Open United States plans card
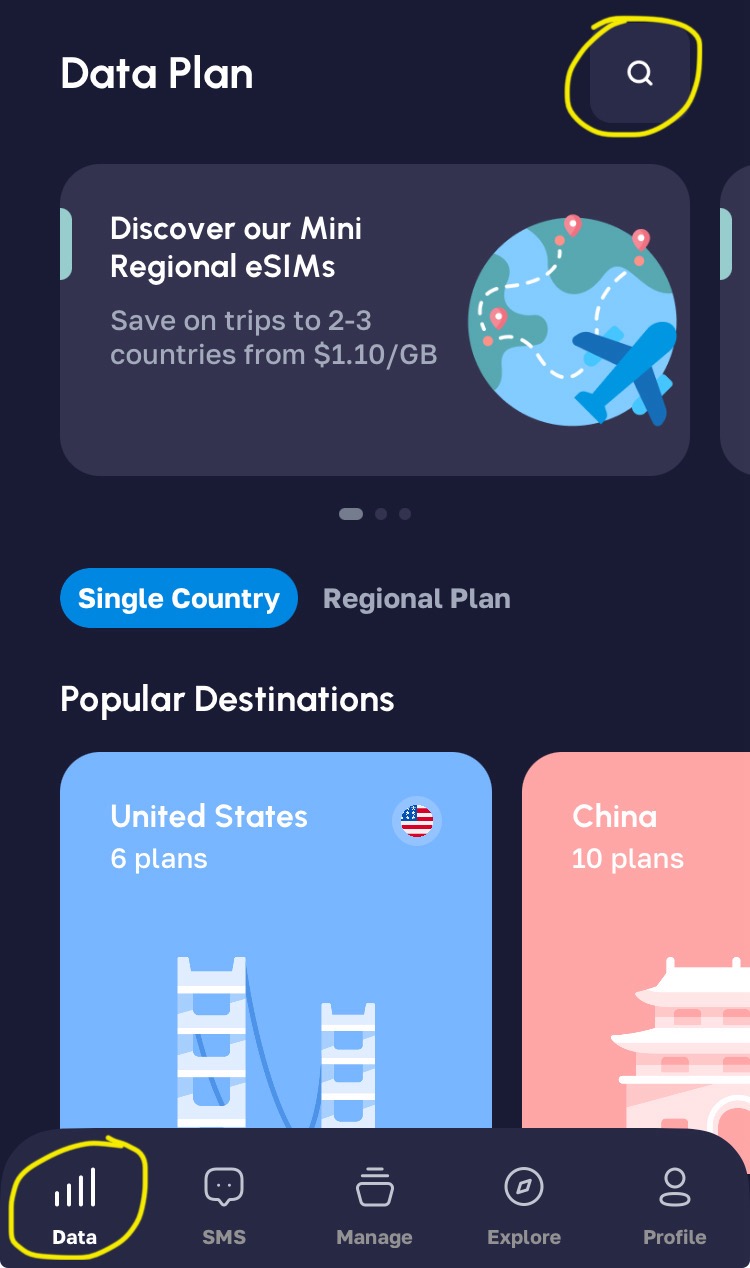This screenshot has width=750, height=1268. click(x=276, y=940)
